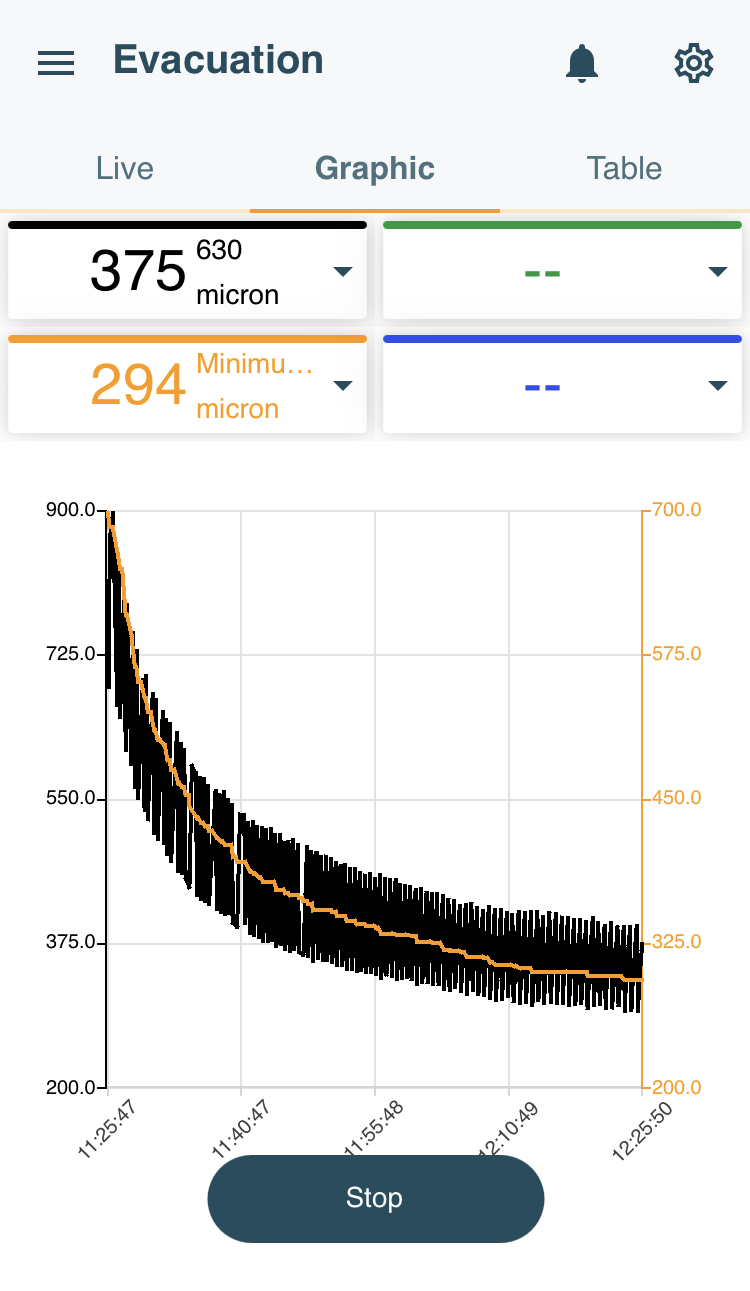The image size is (750, 1291).
Task: Open the settings gear
Action: tap(693, 63)
